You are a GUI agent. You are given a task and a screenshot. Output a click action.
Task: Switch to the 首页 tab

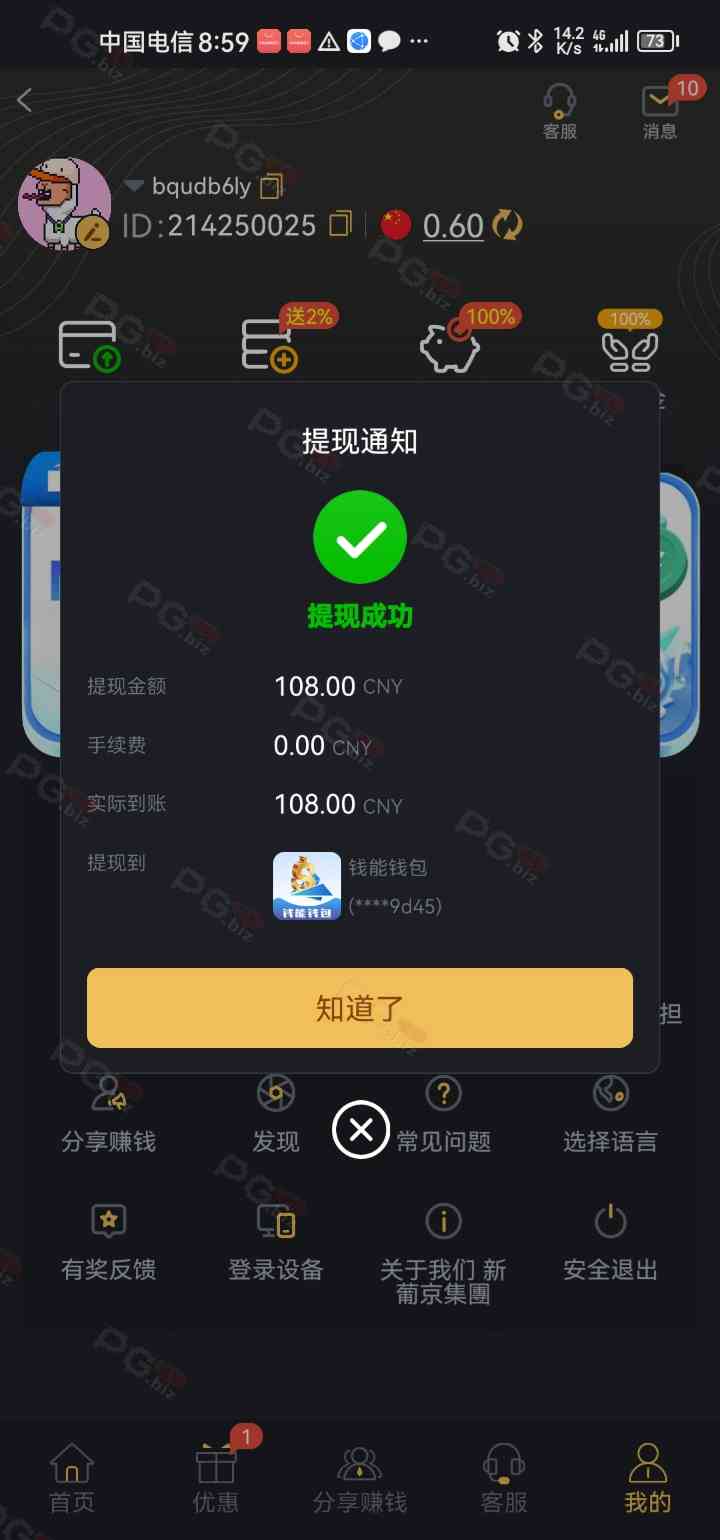coord(72,1478)
